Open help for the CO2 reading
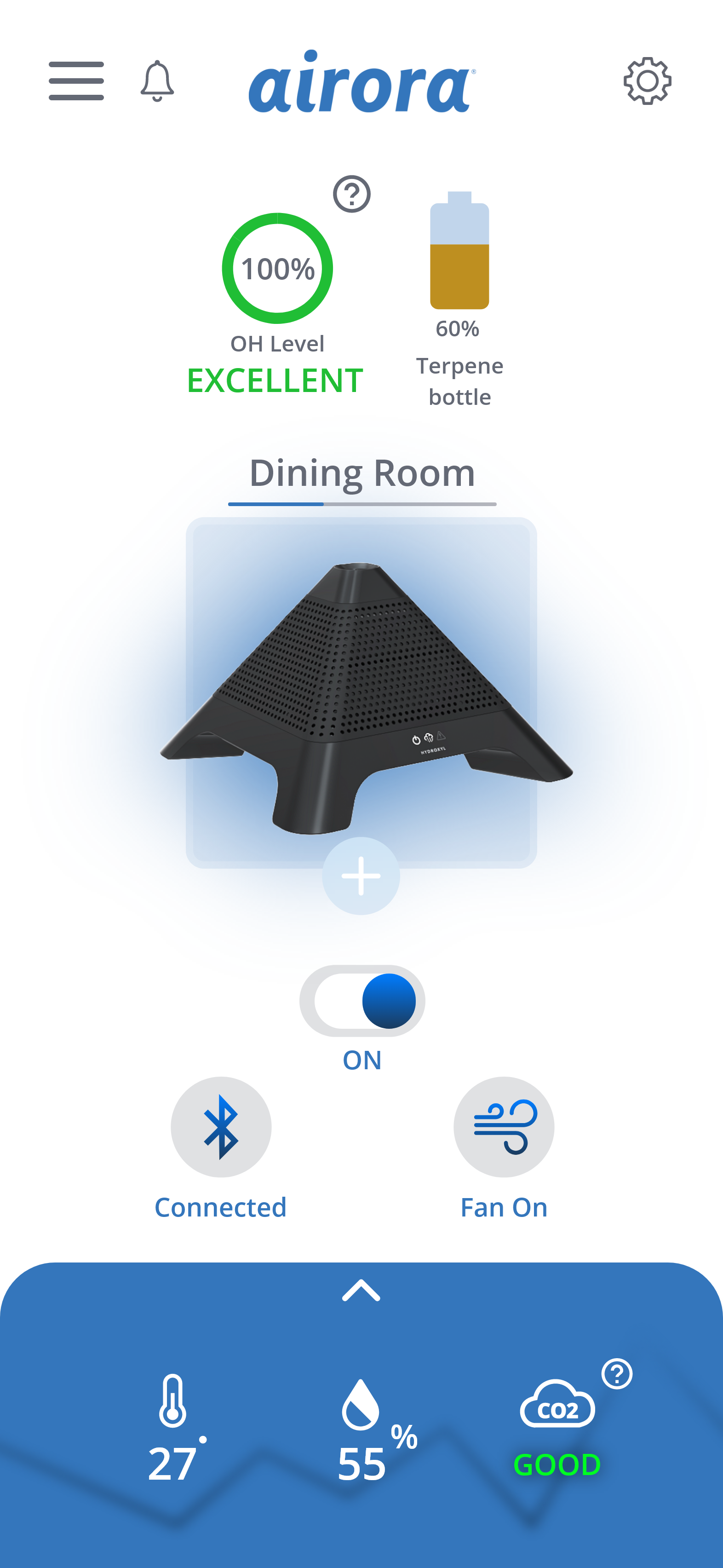Screen dimensions: 723x1568 point(617,1374)
